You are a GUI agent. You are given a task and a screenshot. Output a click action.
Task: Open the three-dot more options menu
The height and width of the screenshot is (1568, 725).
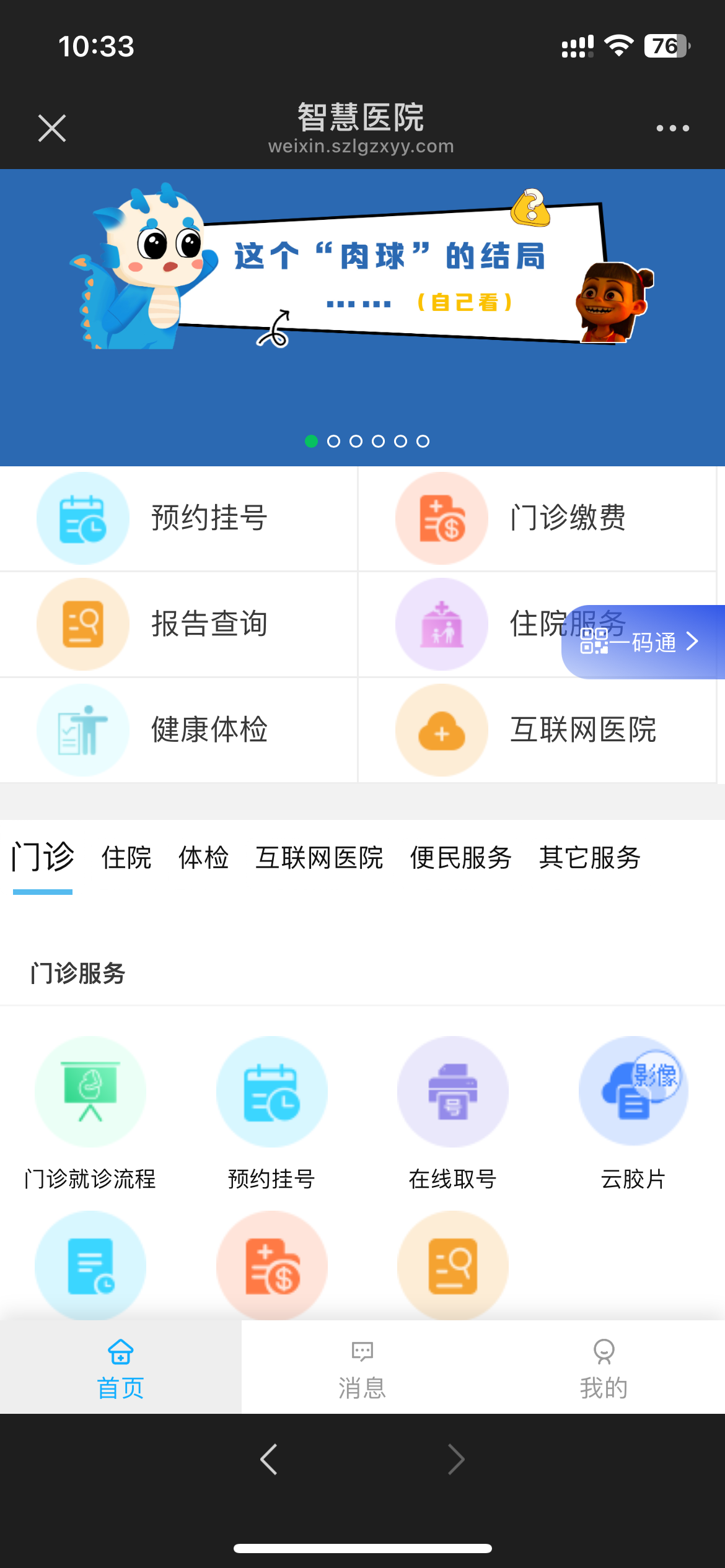click(x=672, y=128)
